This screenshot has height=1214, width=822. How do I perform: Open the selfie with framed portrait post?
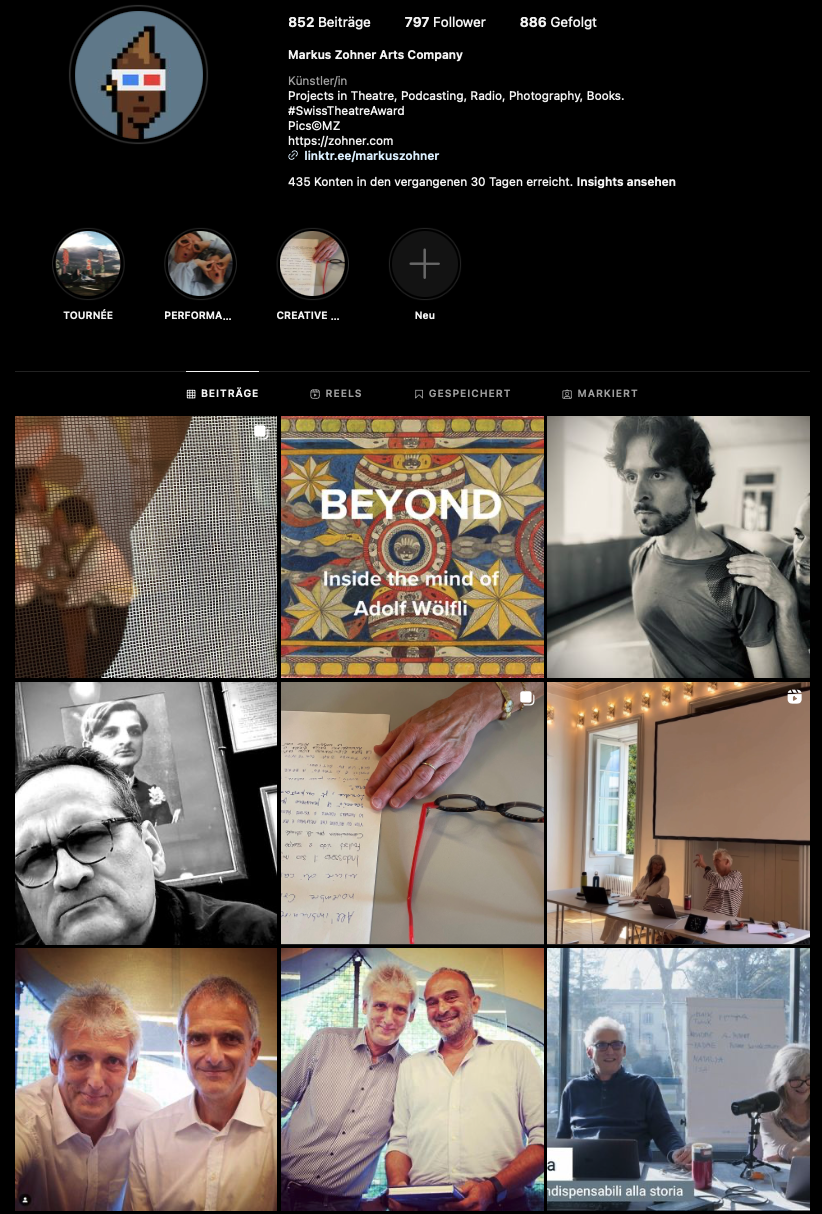click(x=146, y=813)
